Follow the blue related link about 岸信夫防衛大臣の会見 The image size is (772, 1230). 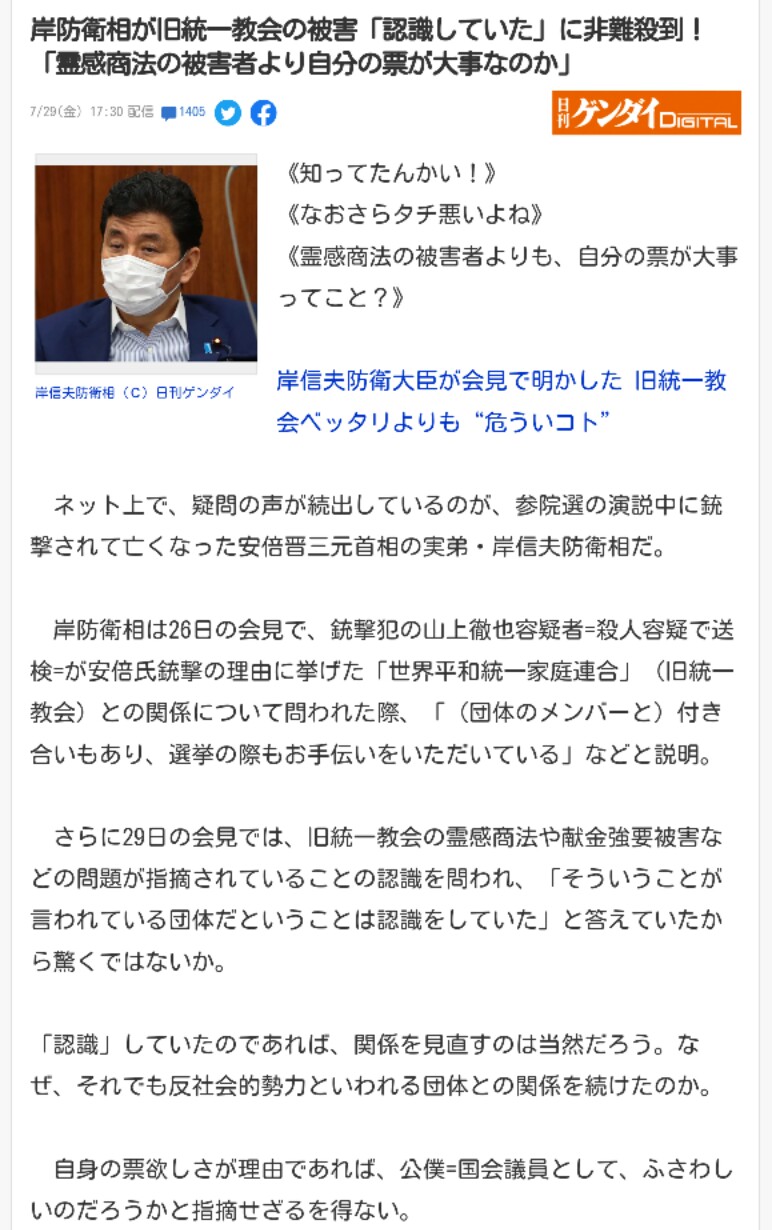(x=502, y=381)
